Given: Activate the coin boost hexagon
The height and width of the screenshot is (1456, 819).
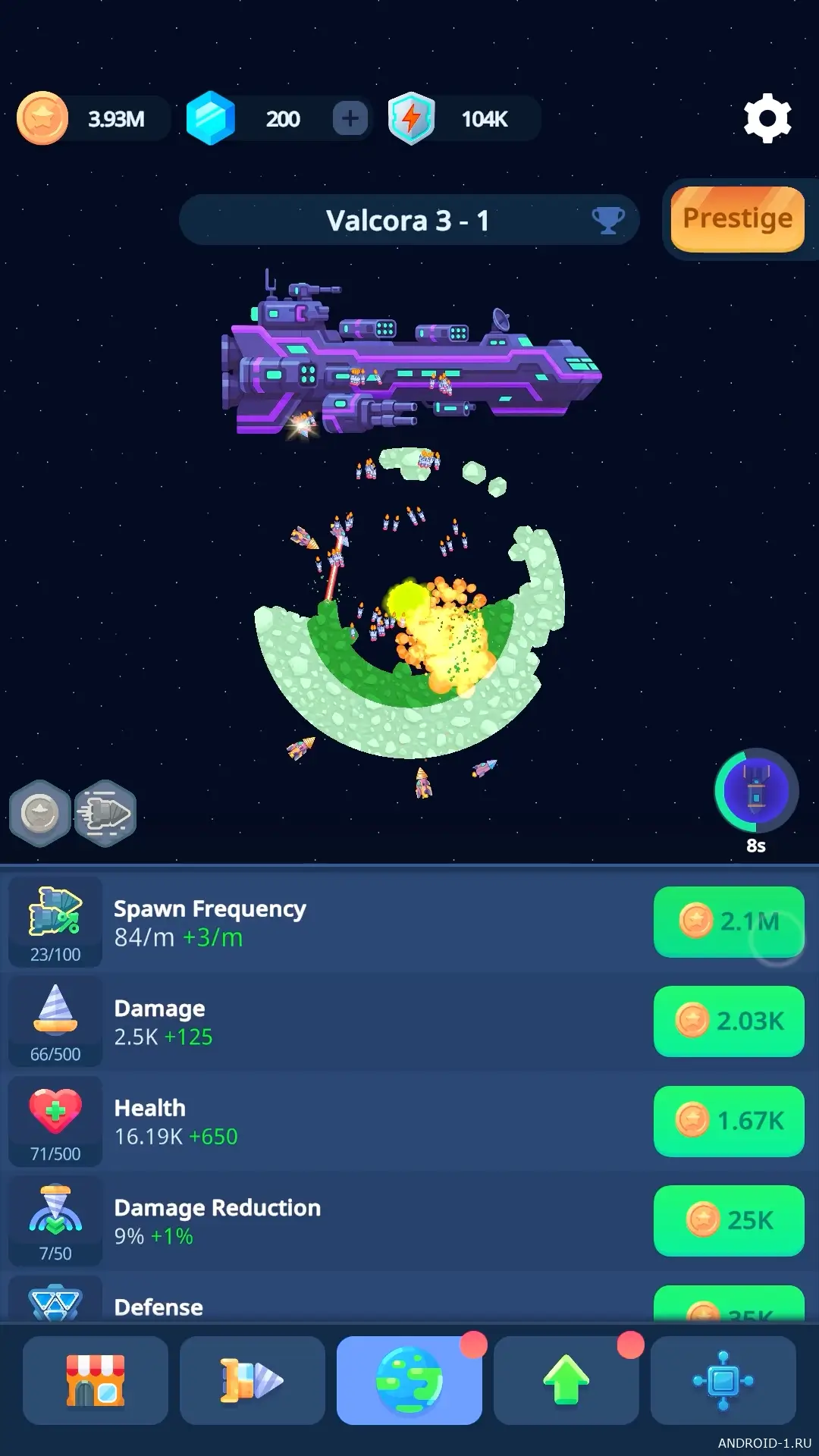Looking at the screenshot, I should point(40,814).
